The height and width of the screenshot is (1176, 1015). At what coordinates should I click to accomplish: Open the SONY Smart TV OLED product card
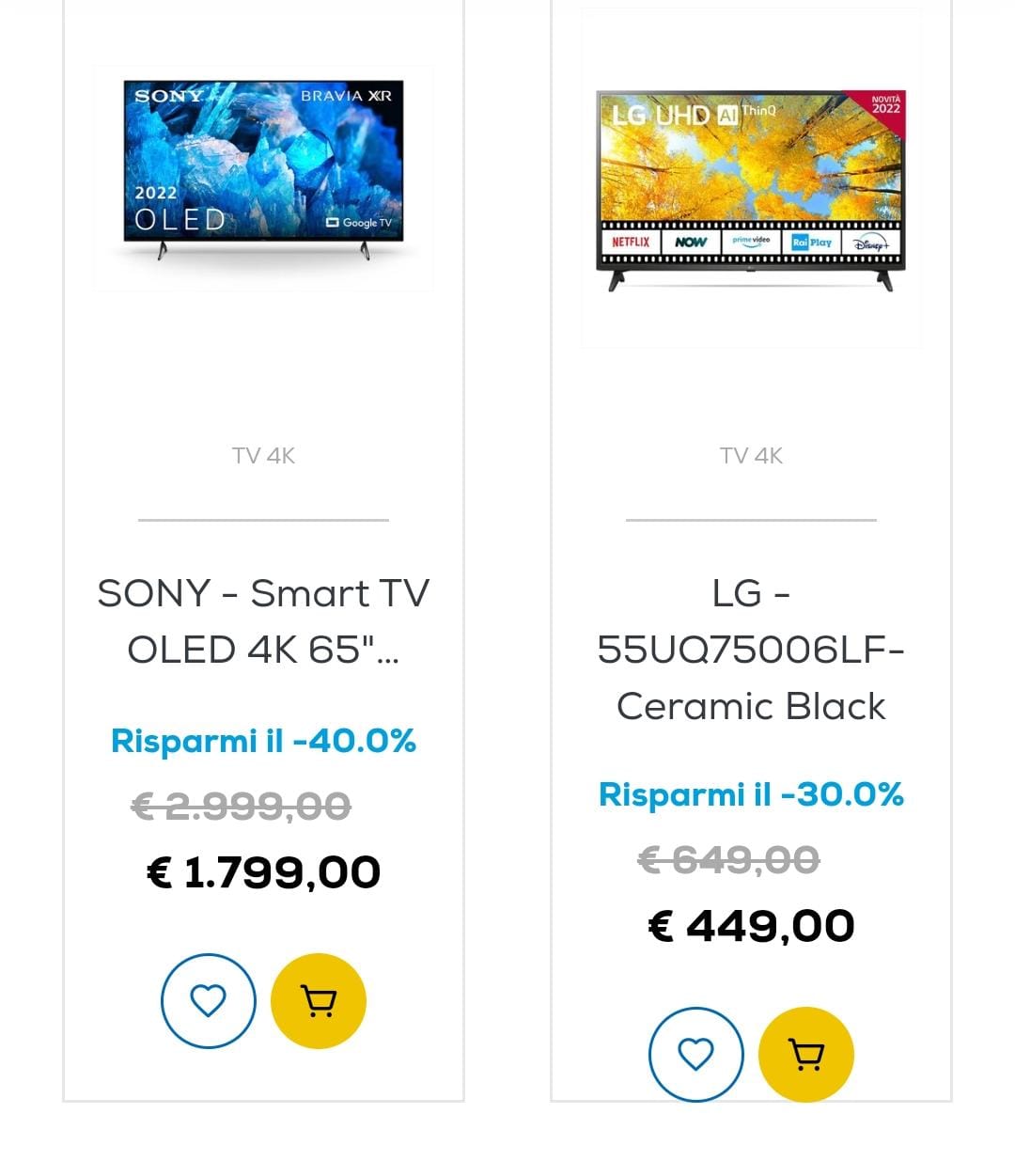[x=263, y=620]
